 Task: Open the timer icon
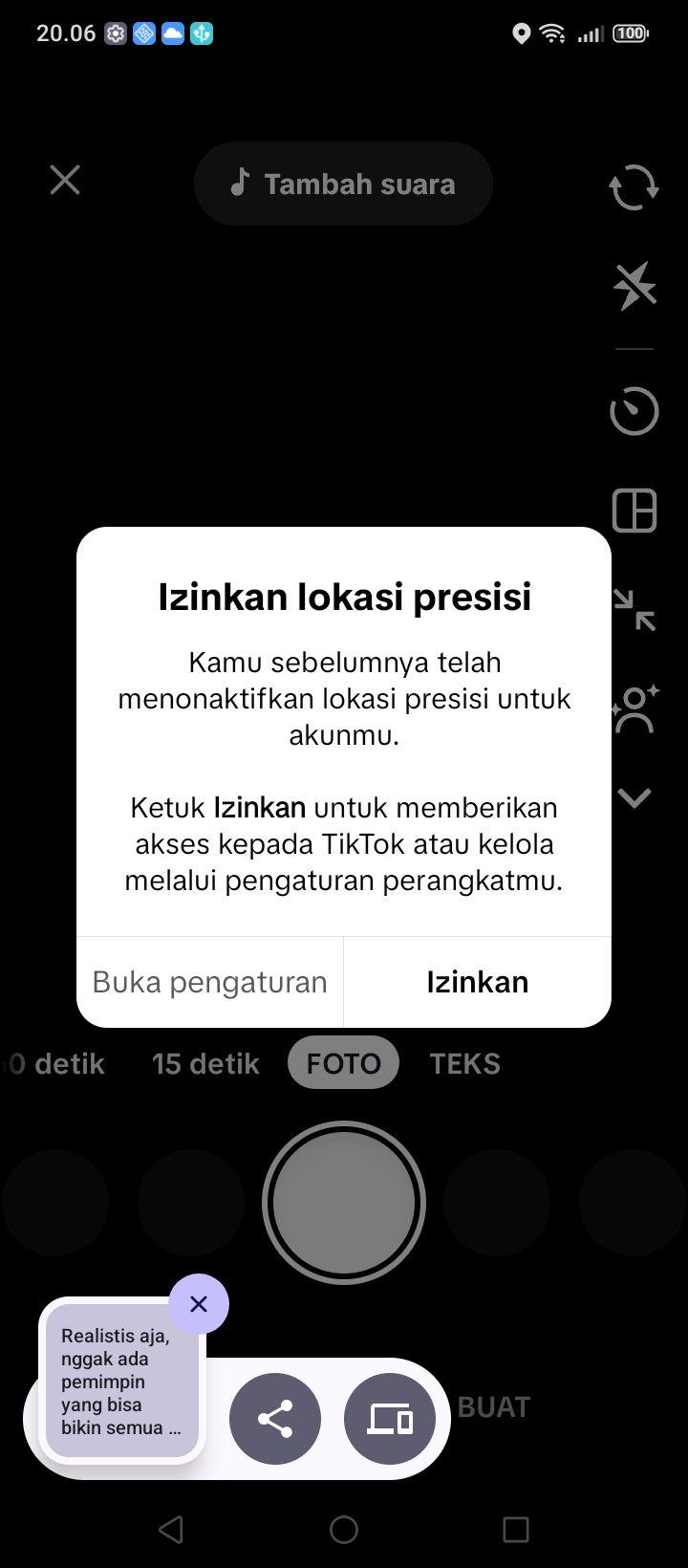coord(634,411)
